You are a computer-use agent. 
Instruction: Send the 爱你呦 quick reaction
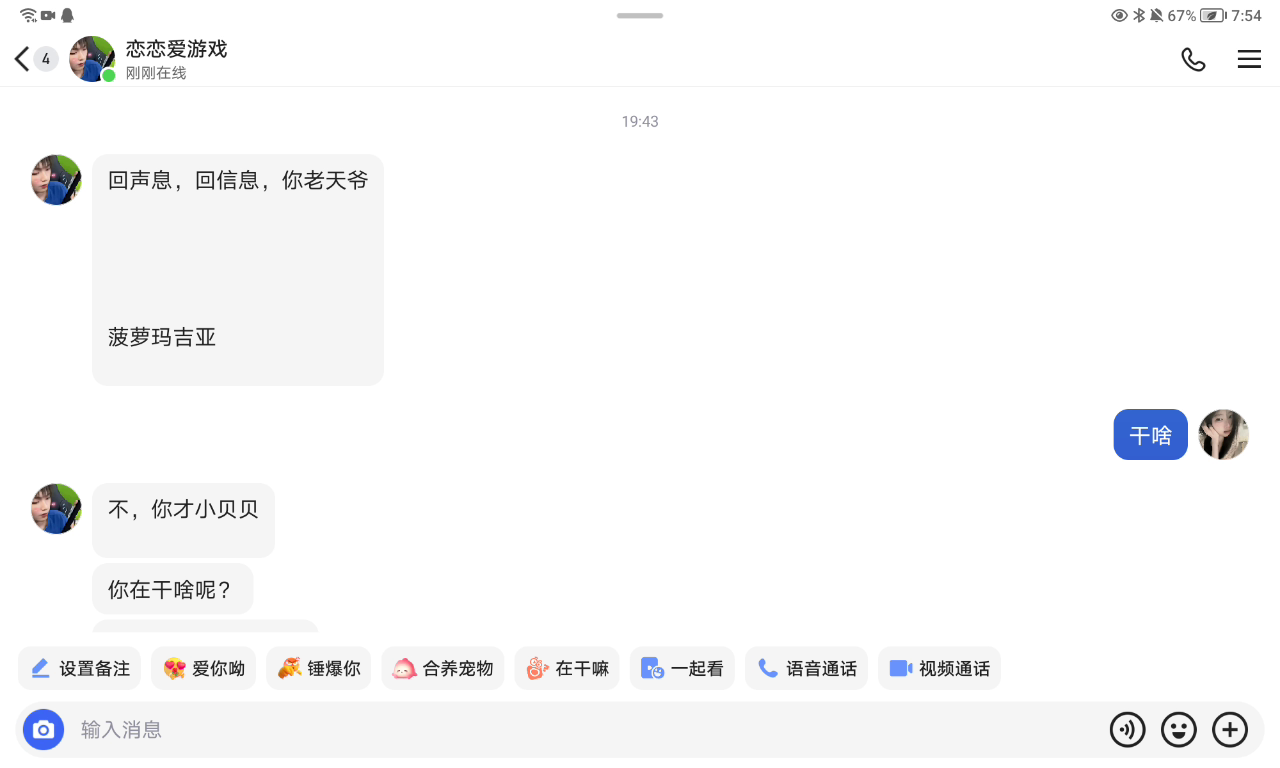pos(204,668)
